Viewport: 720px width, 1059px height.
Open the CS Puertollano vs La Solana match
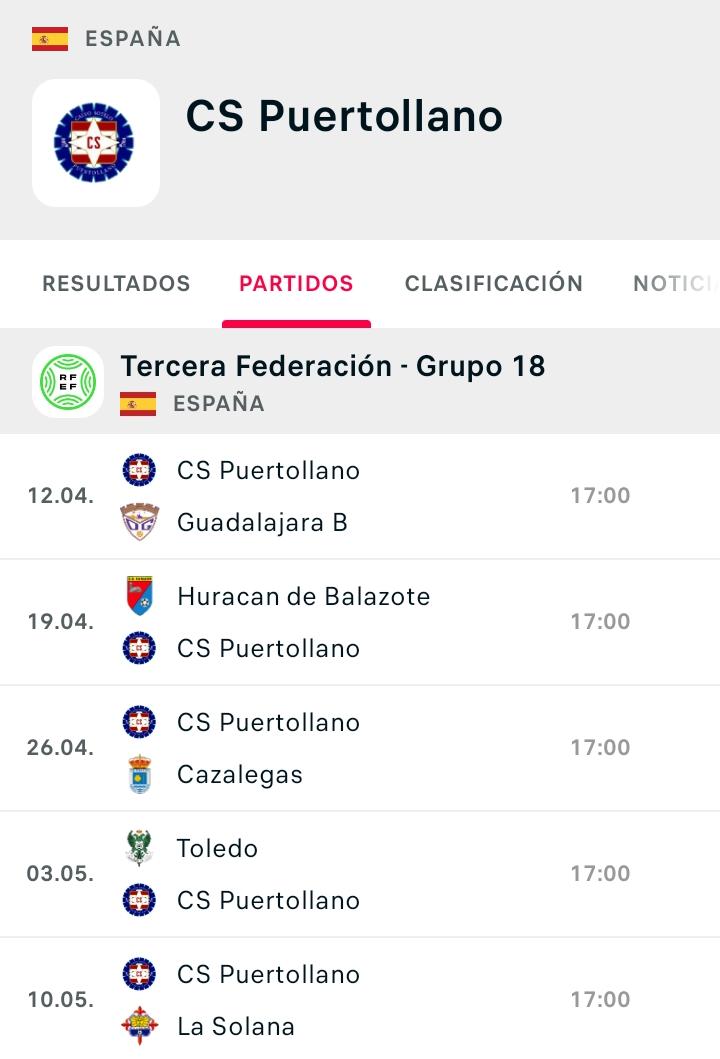pos(360,1000)
